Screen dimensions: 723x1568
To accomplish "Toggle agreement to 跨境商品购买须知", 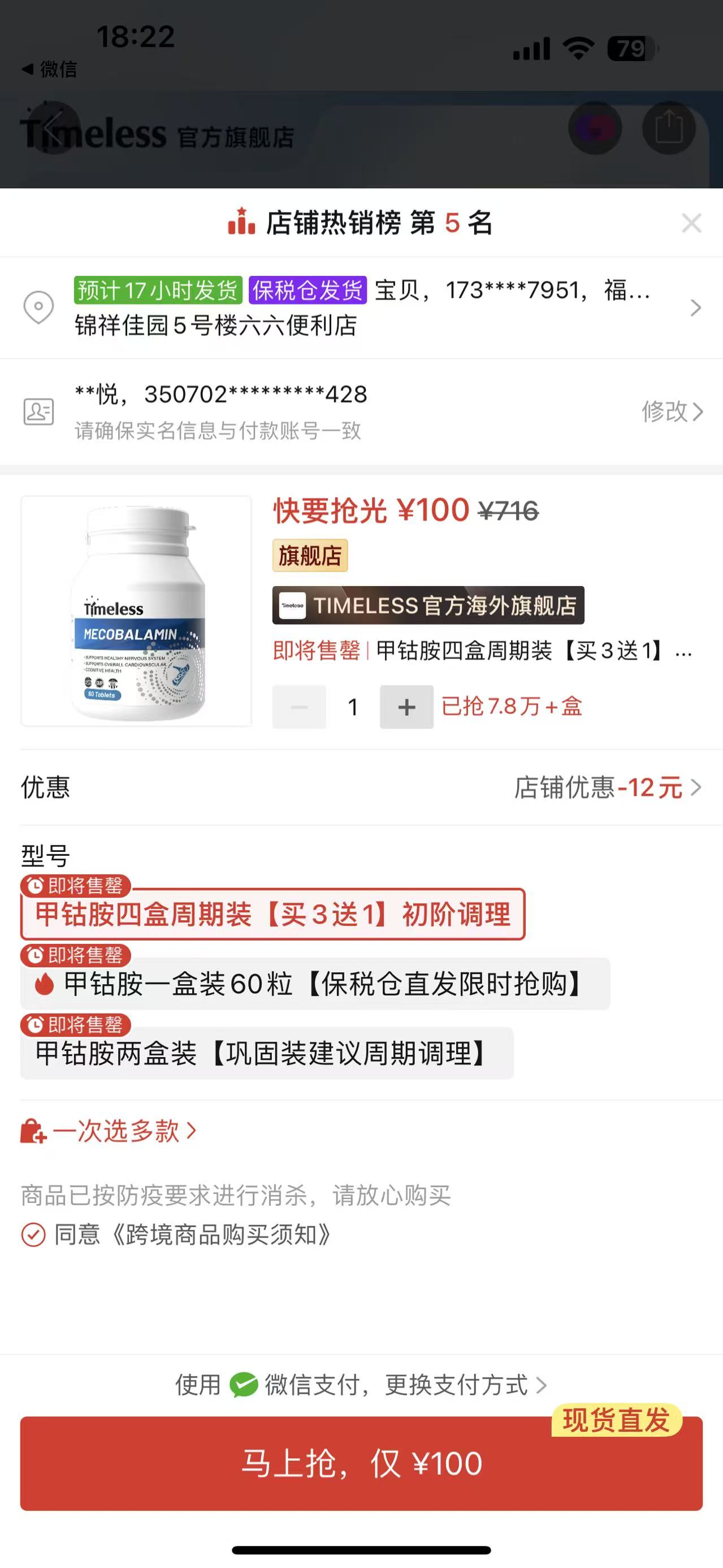I will [33, 1235].
